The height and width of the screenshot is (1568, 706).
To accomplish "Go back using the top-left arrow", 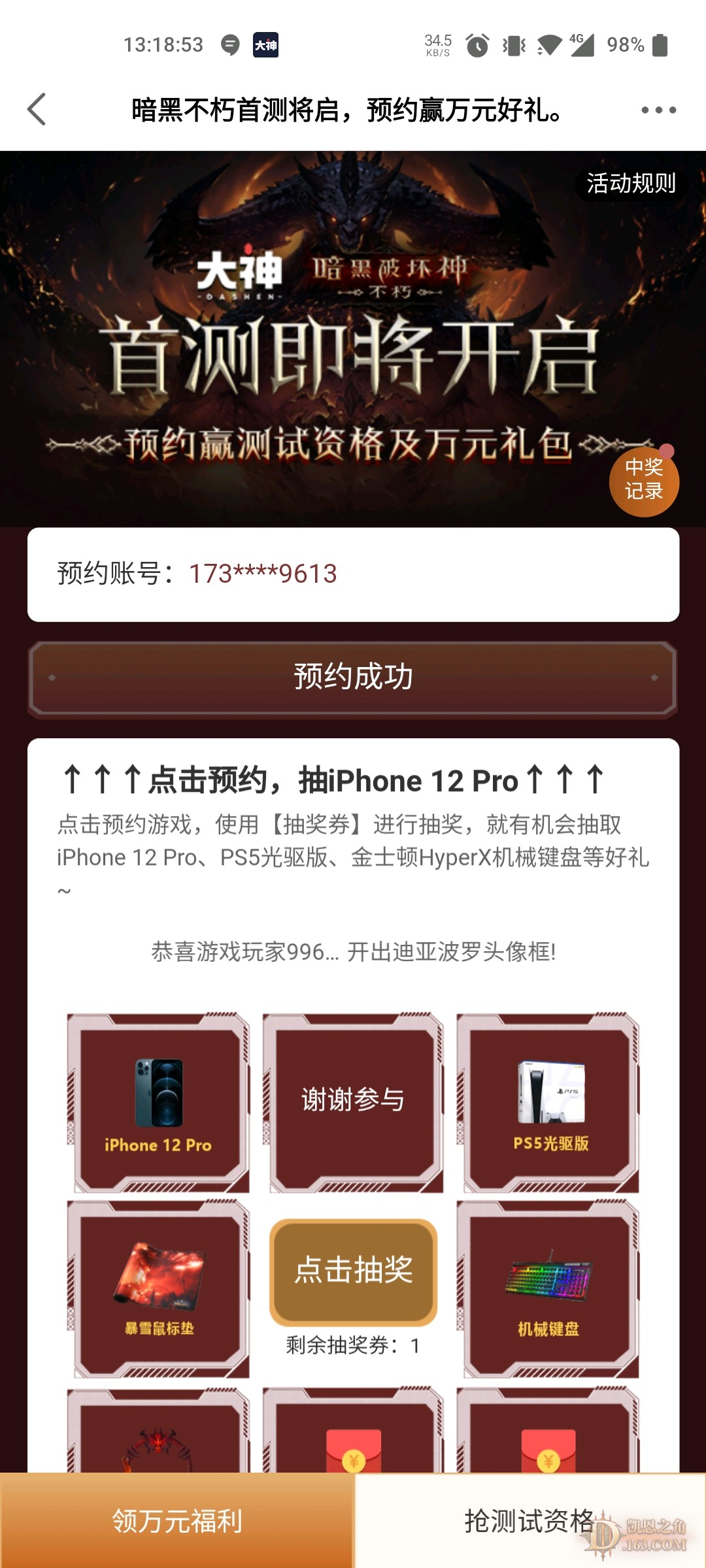I will coord(37,109).
